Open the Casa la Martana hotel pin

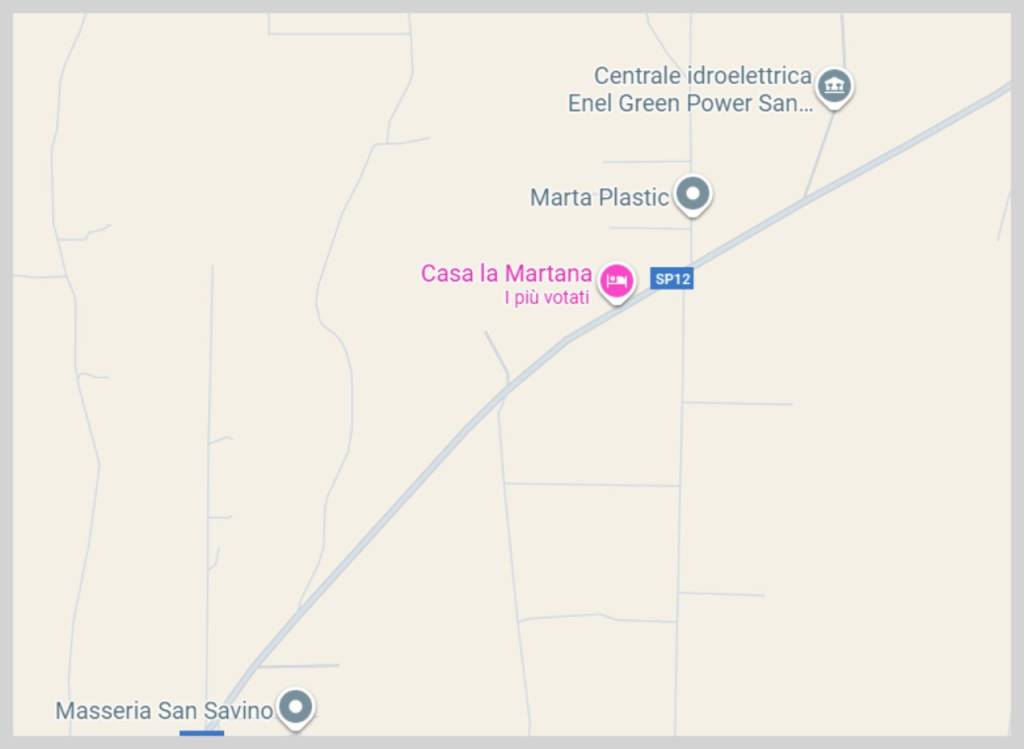point(617,281)
